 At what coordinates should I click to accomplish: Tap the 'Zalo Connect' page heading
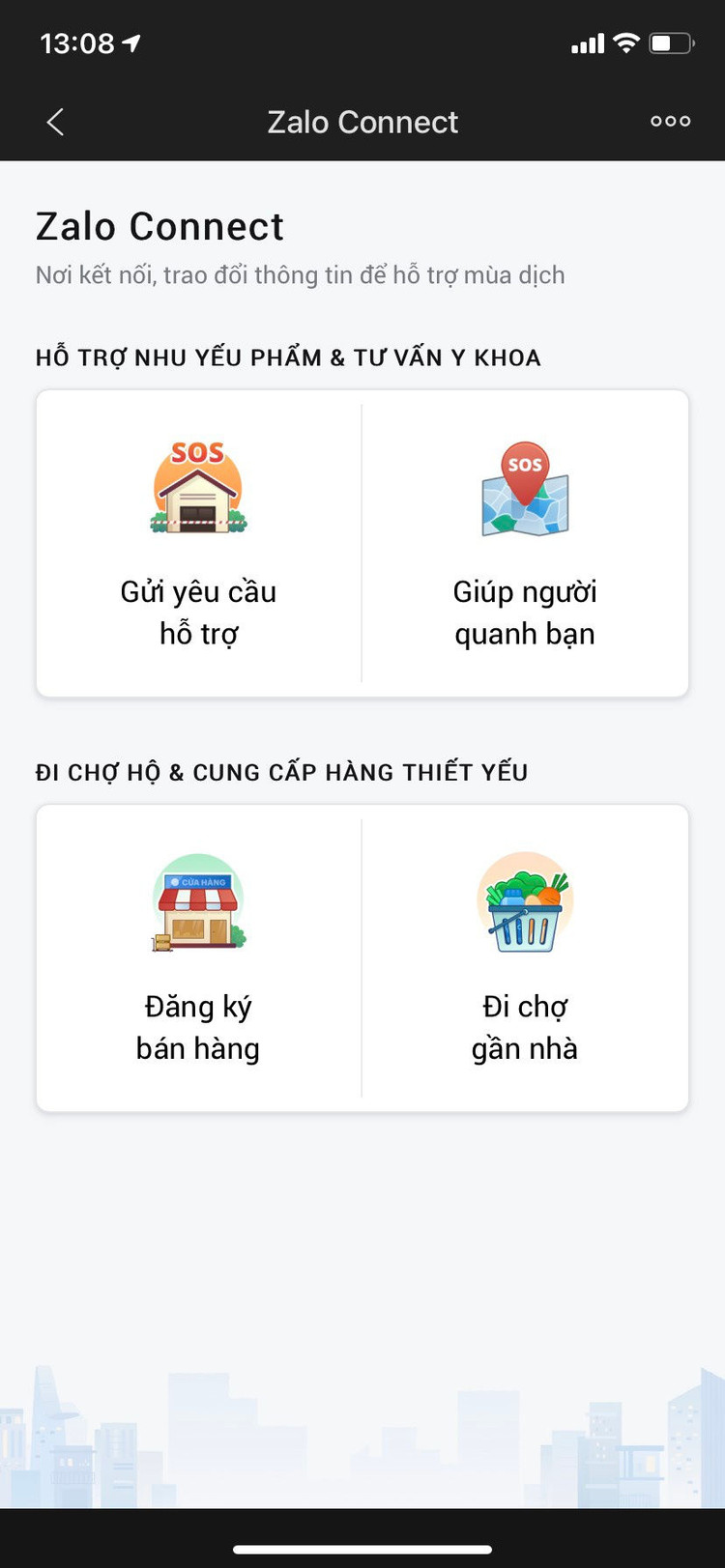point(159,226)
